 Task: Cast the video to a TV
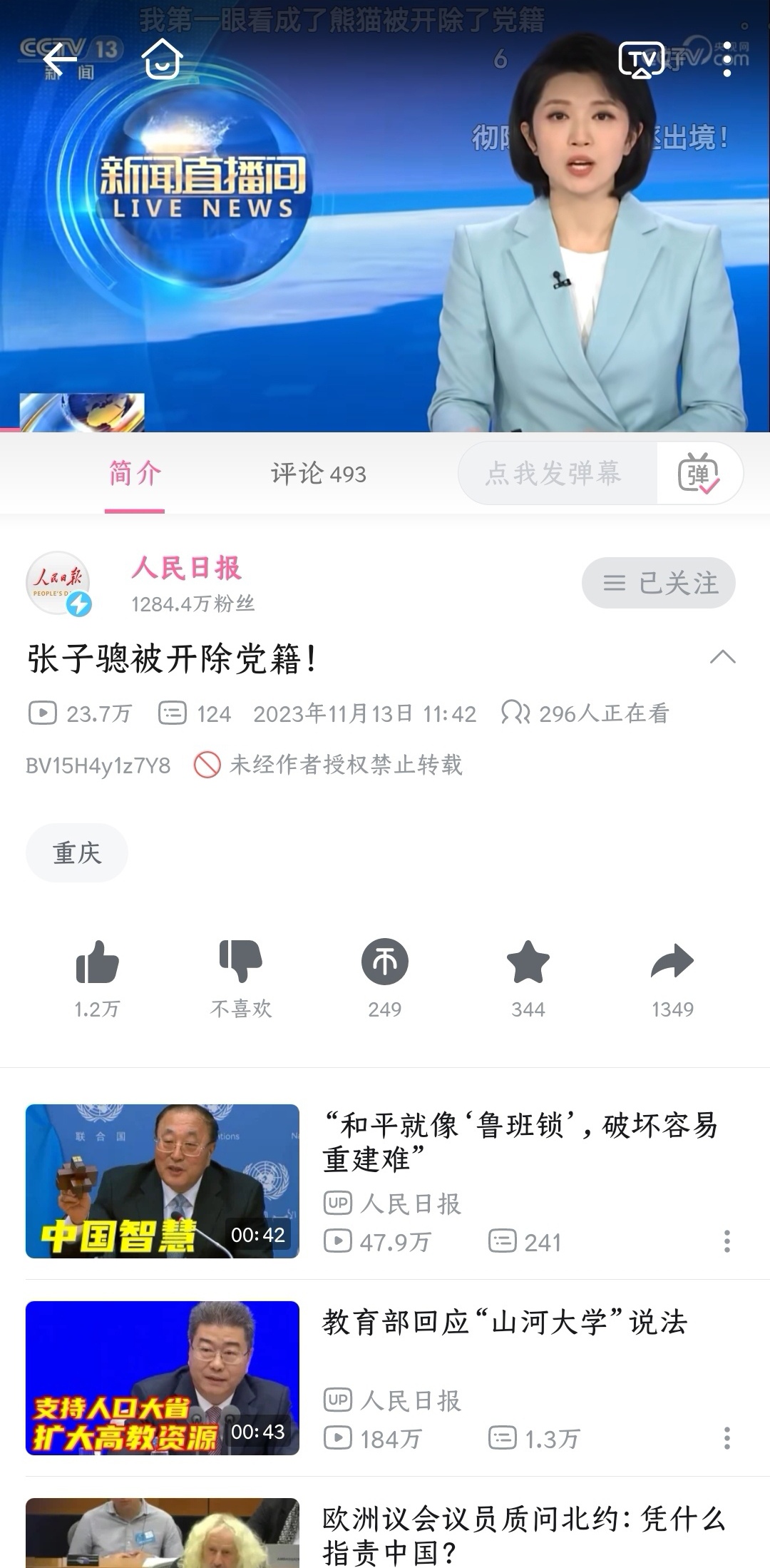641,60
